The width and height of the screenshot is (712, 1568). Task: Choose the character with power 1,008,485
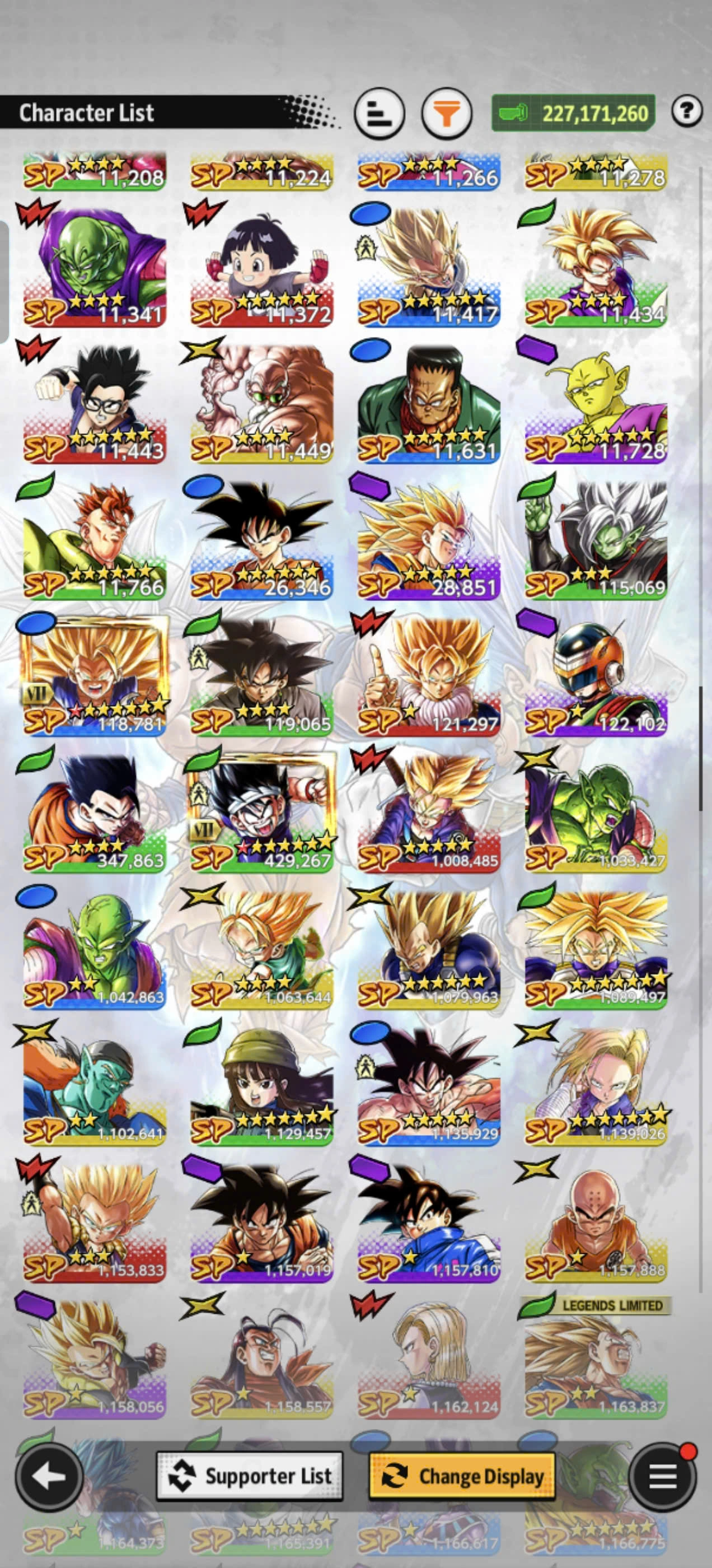click(x=428, y=813)
